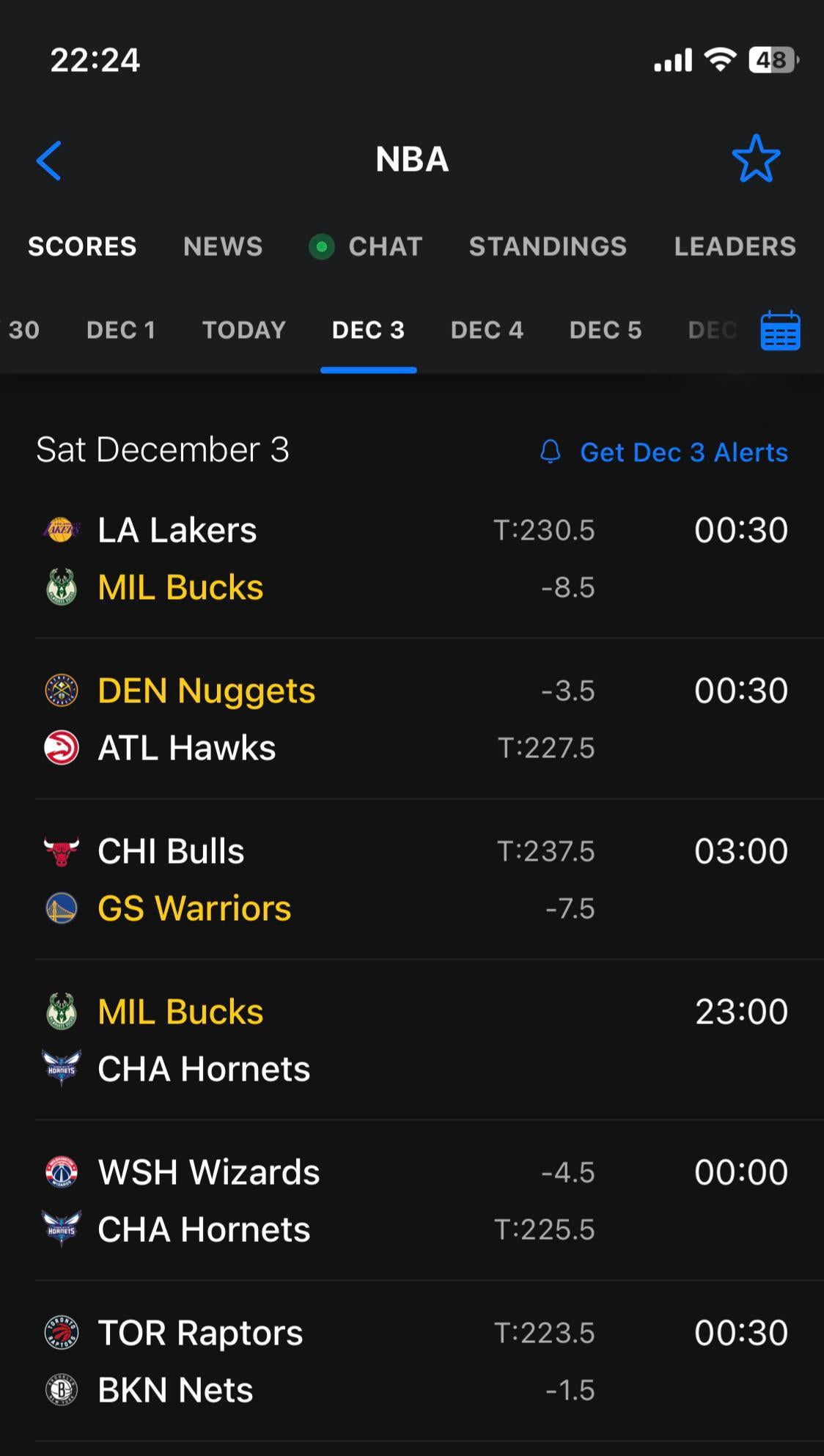Viewport: 824px width, 1456px height.
Task: Select Dec 4 in the date strip
Action: click(x=487, y=330)
